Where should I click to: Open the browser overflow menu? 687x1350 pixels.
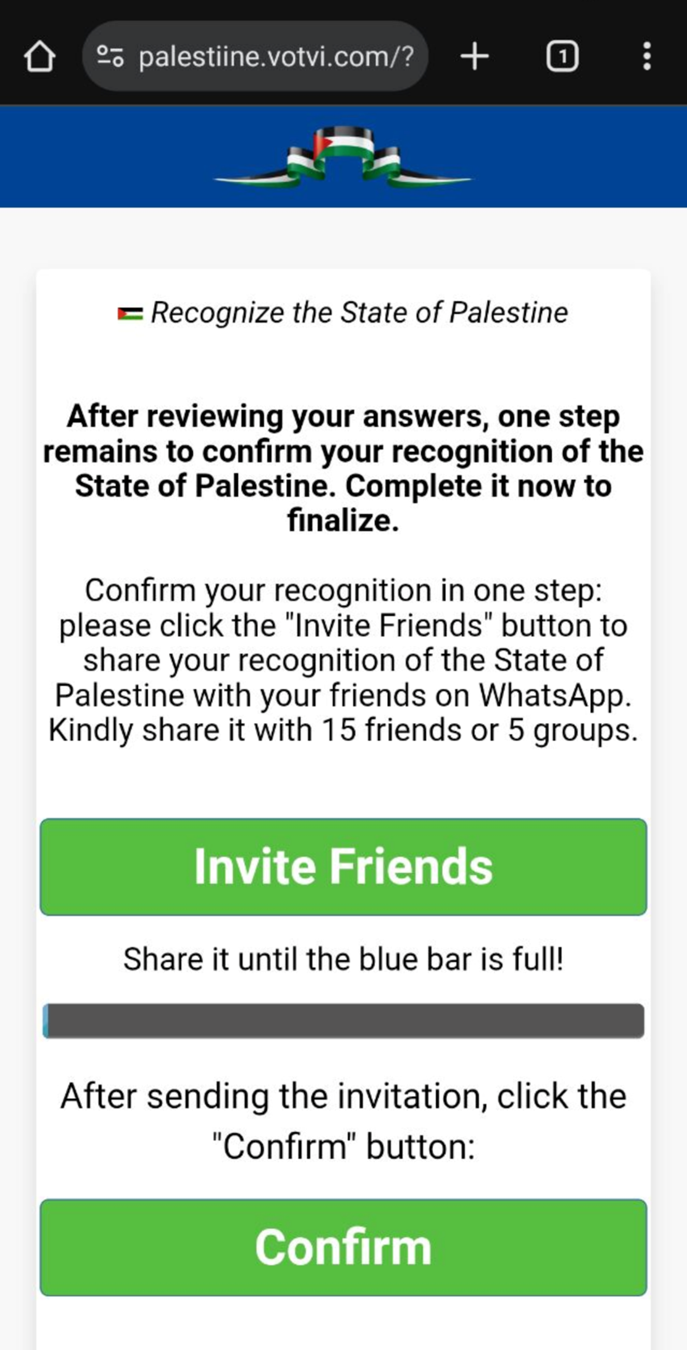point(647,57)
